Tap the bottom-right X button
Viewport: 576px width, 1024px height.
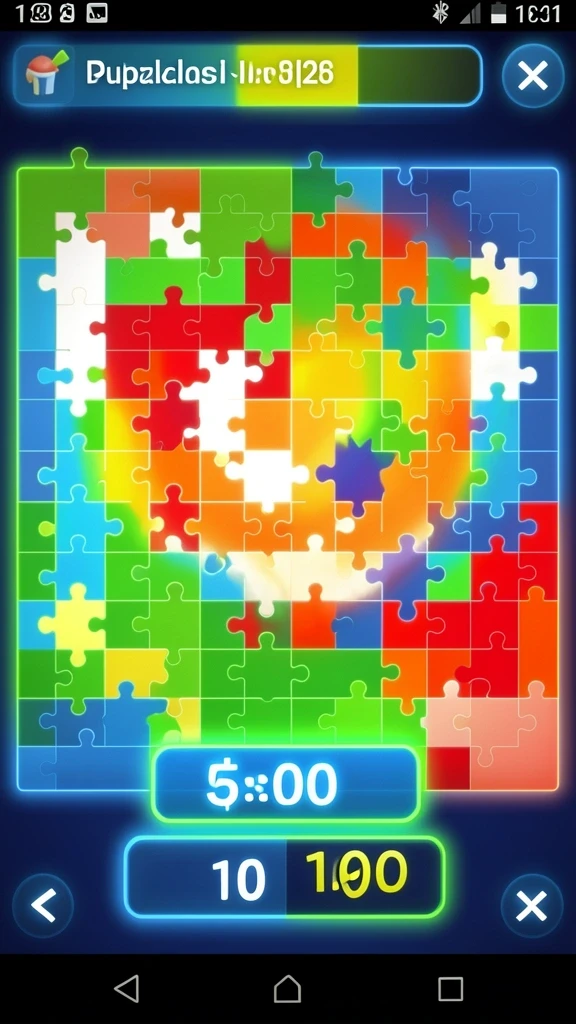tap(532, 906)
